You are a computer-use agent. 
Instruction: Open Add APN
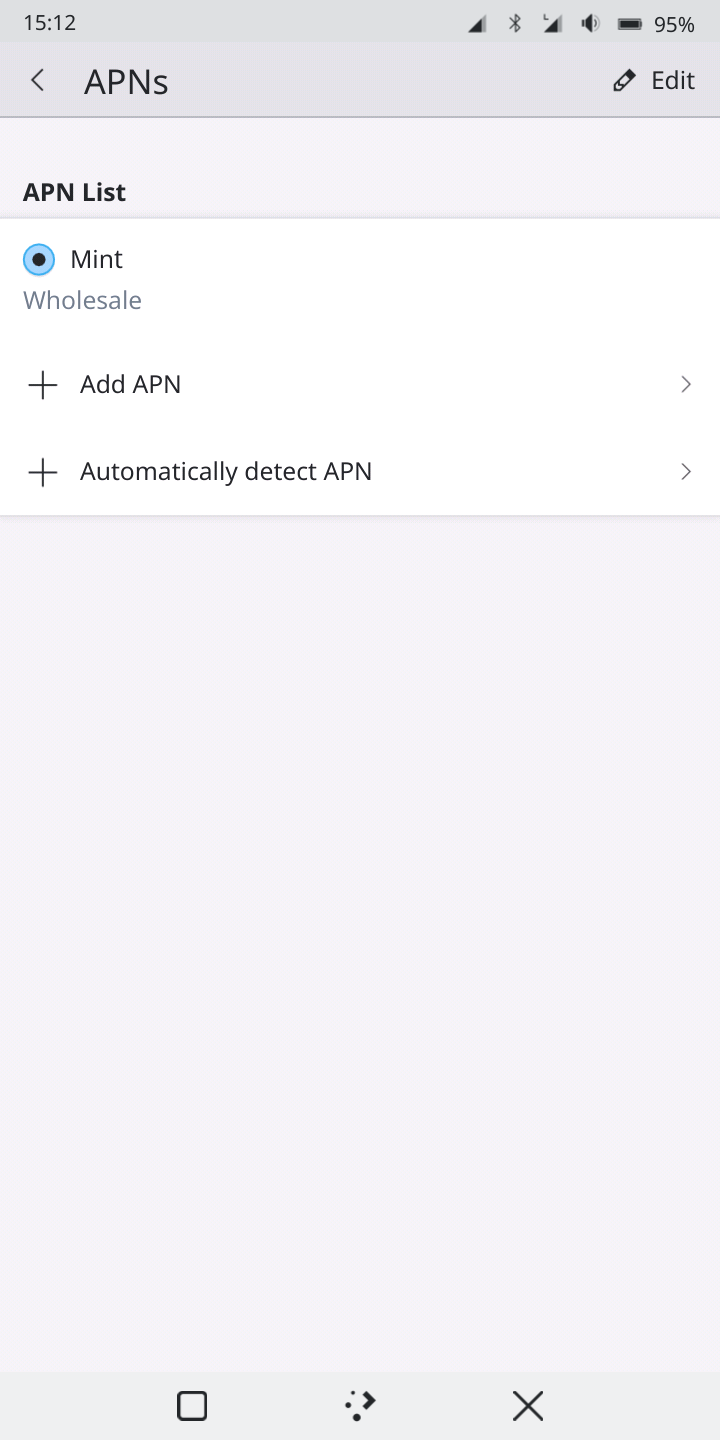360,384
